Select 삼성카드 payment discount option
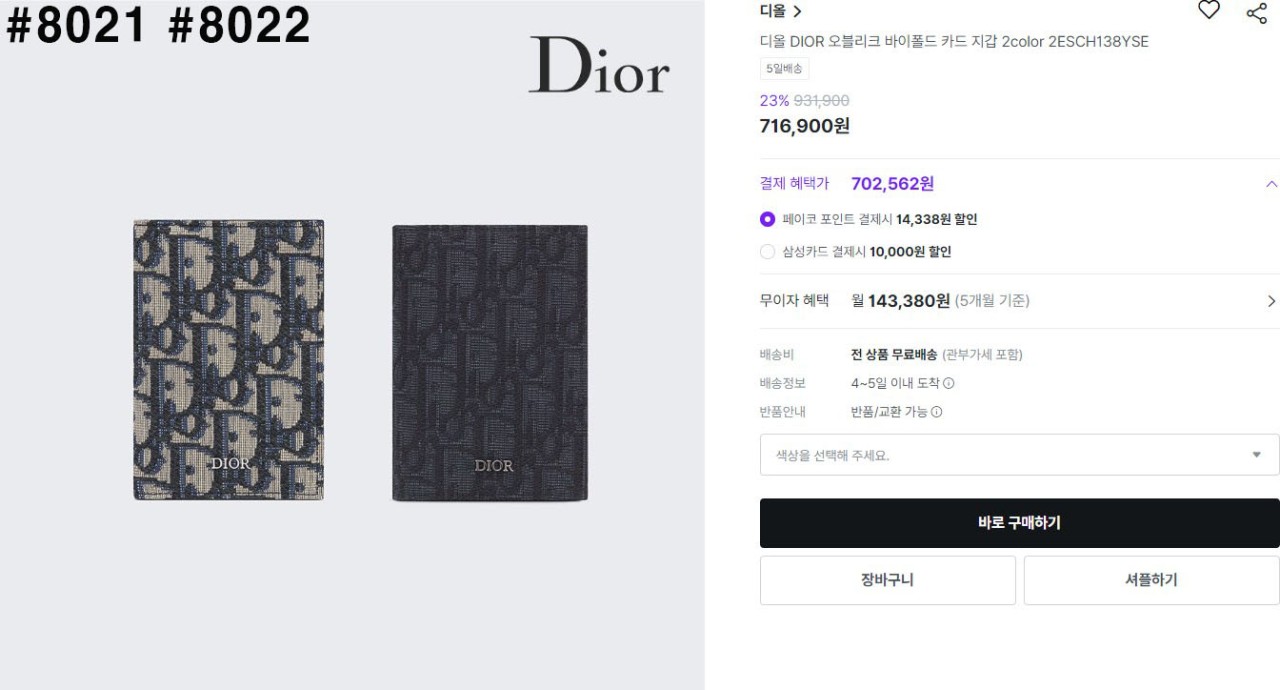1280x690 pixels. tap(767, 252)
